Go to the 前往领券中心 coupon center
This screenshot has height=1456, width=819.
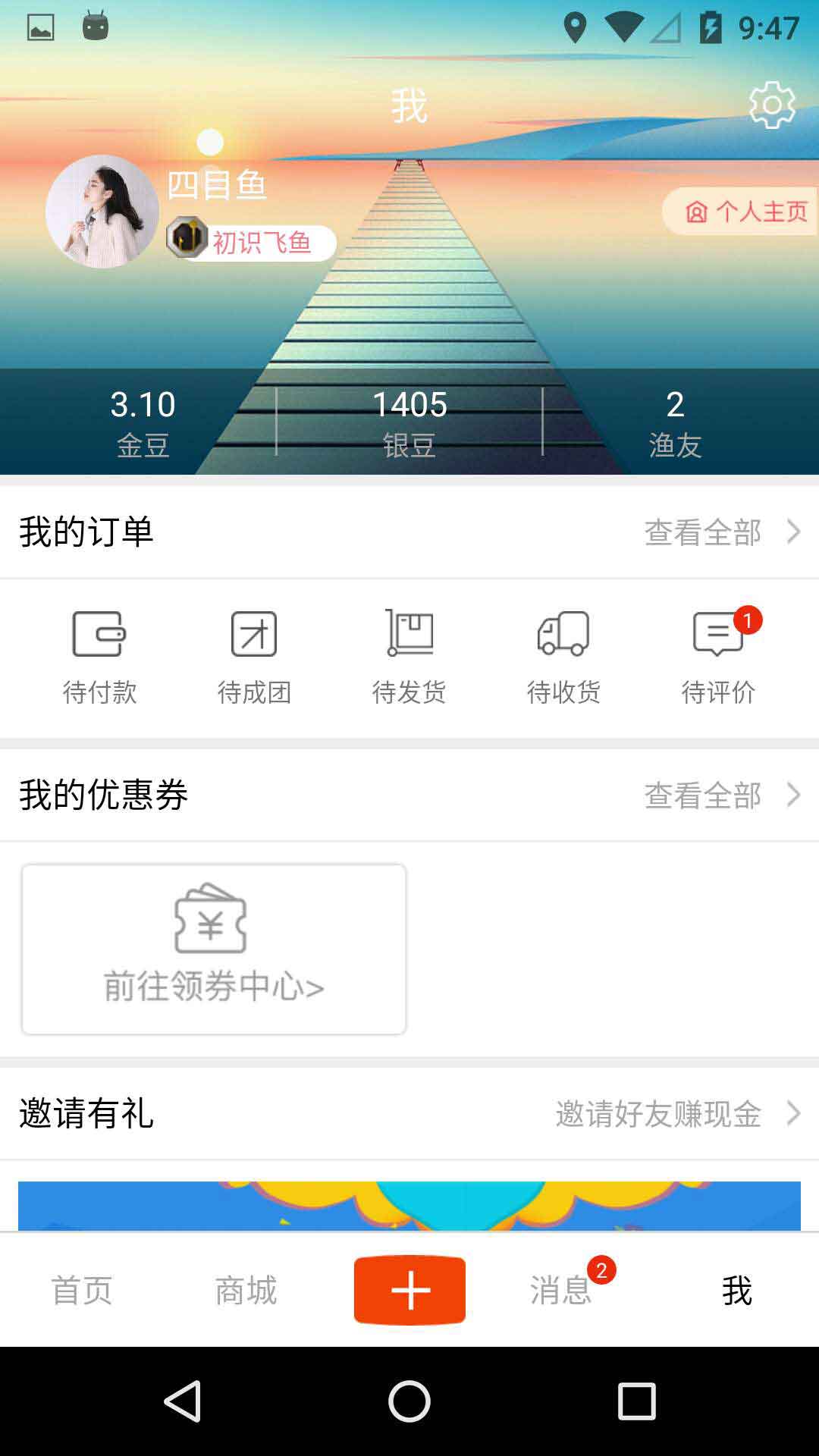214,949
